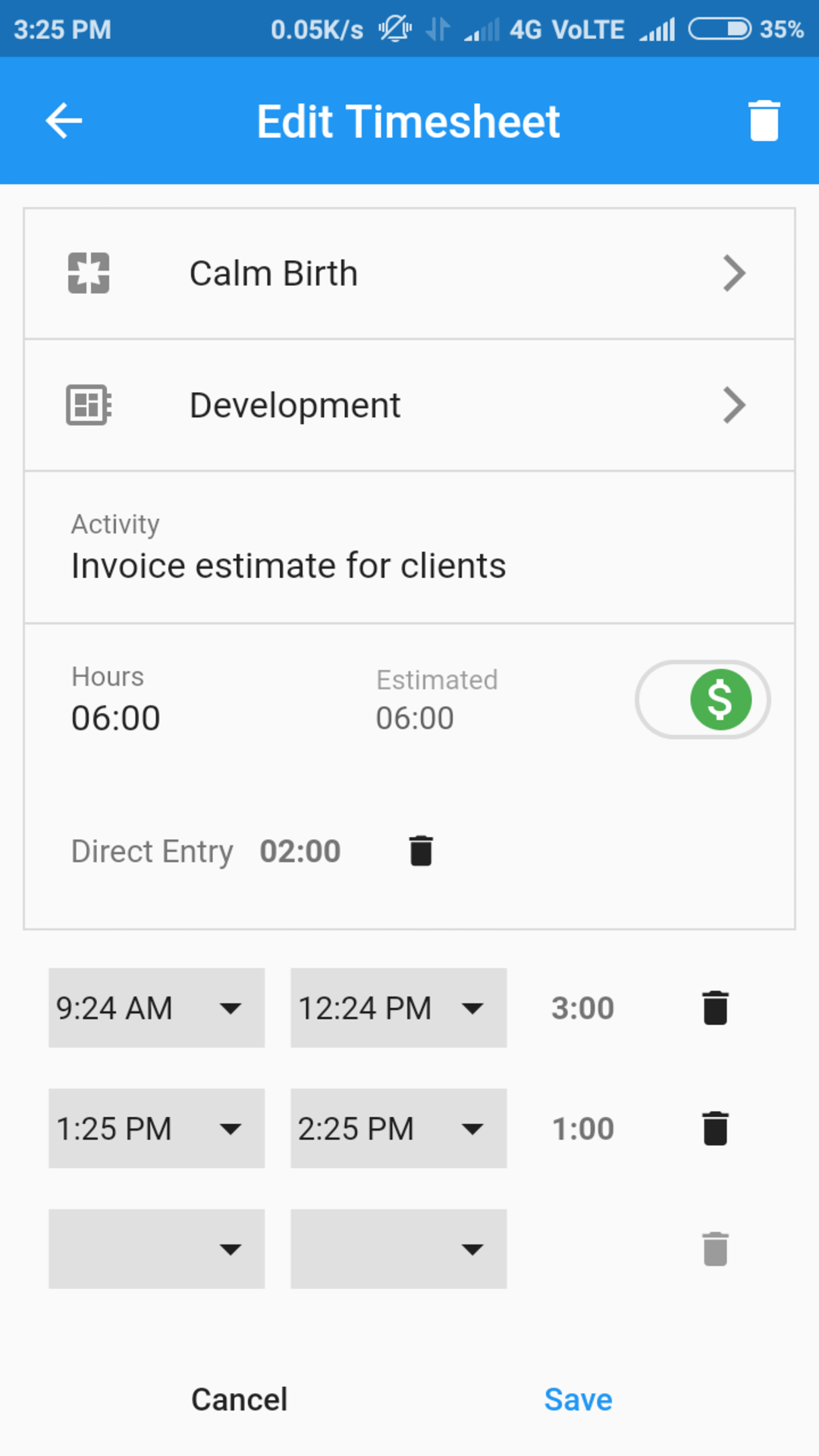The width and height of the screenshot is (819, 1456).
Task: Delete the Direct Entry 02:00
Action: click(x=421, y=851)
